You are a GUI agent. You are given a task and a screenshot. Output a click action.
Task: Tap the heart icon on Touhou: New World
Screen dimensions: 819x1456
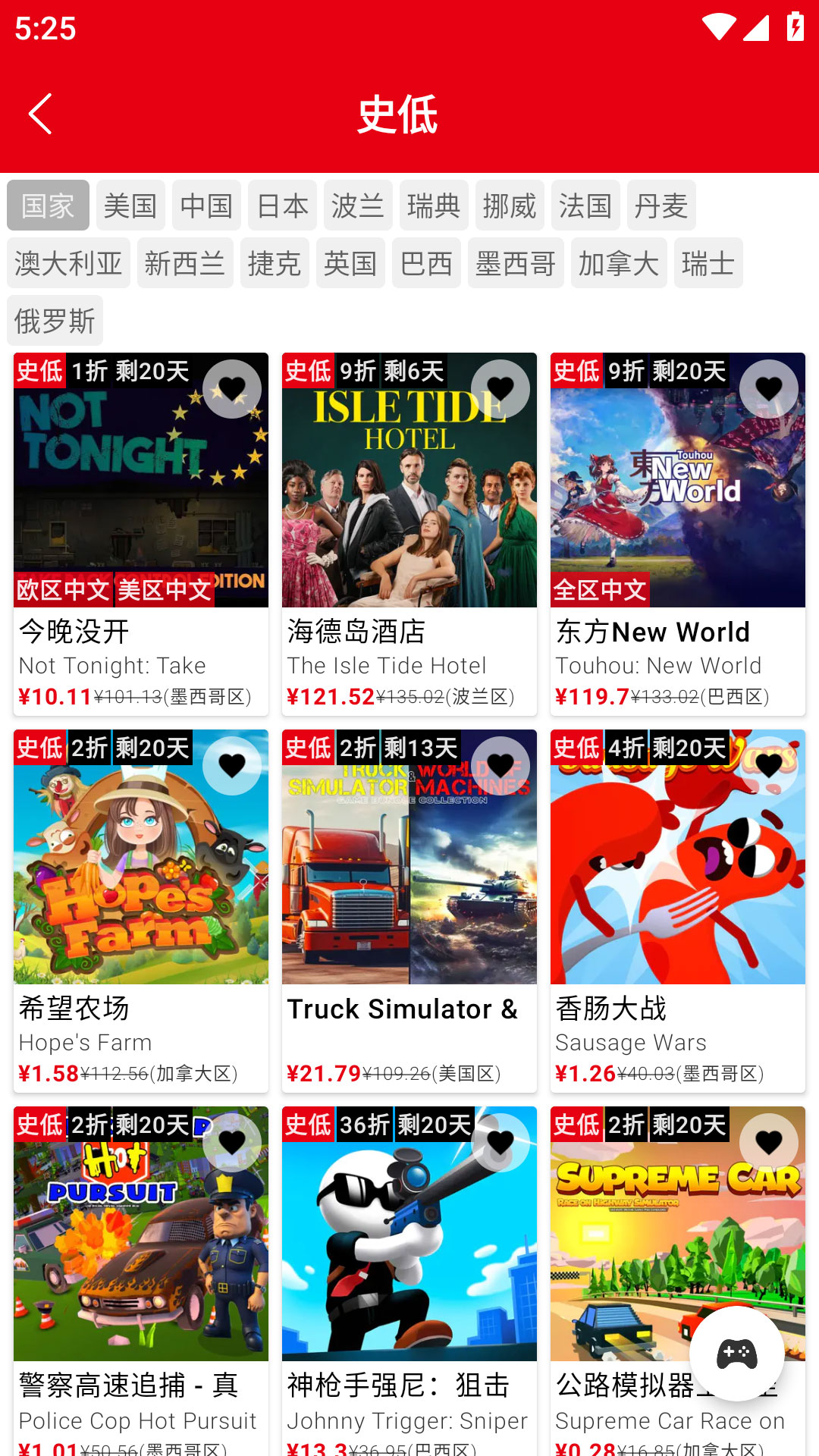pyautogui.click(x=770, y=388)
